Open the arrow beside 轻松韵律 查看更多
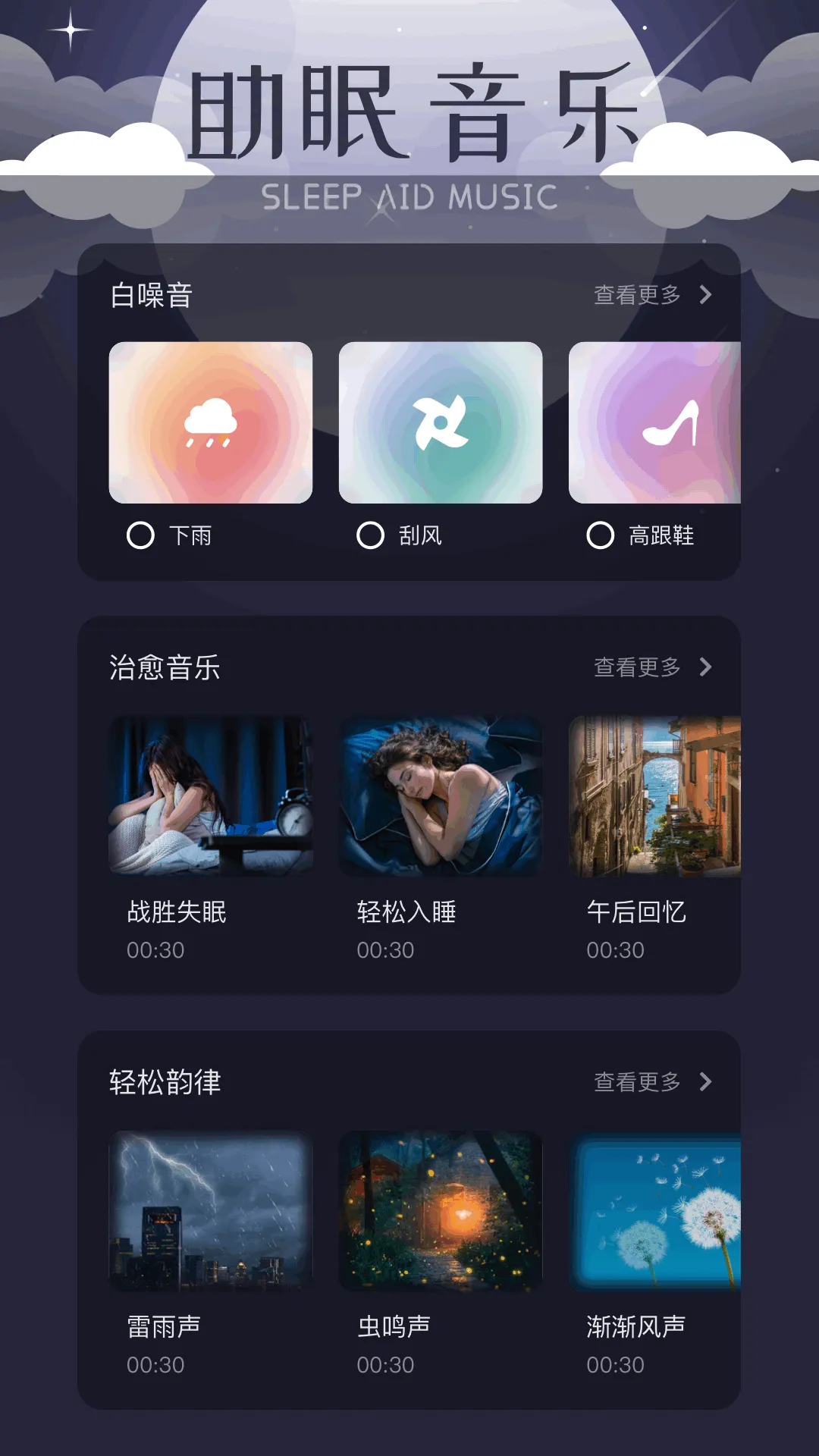The image size is (819, 1456). [x=706, y=1084]
